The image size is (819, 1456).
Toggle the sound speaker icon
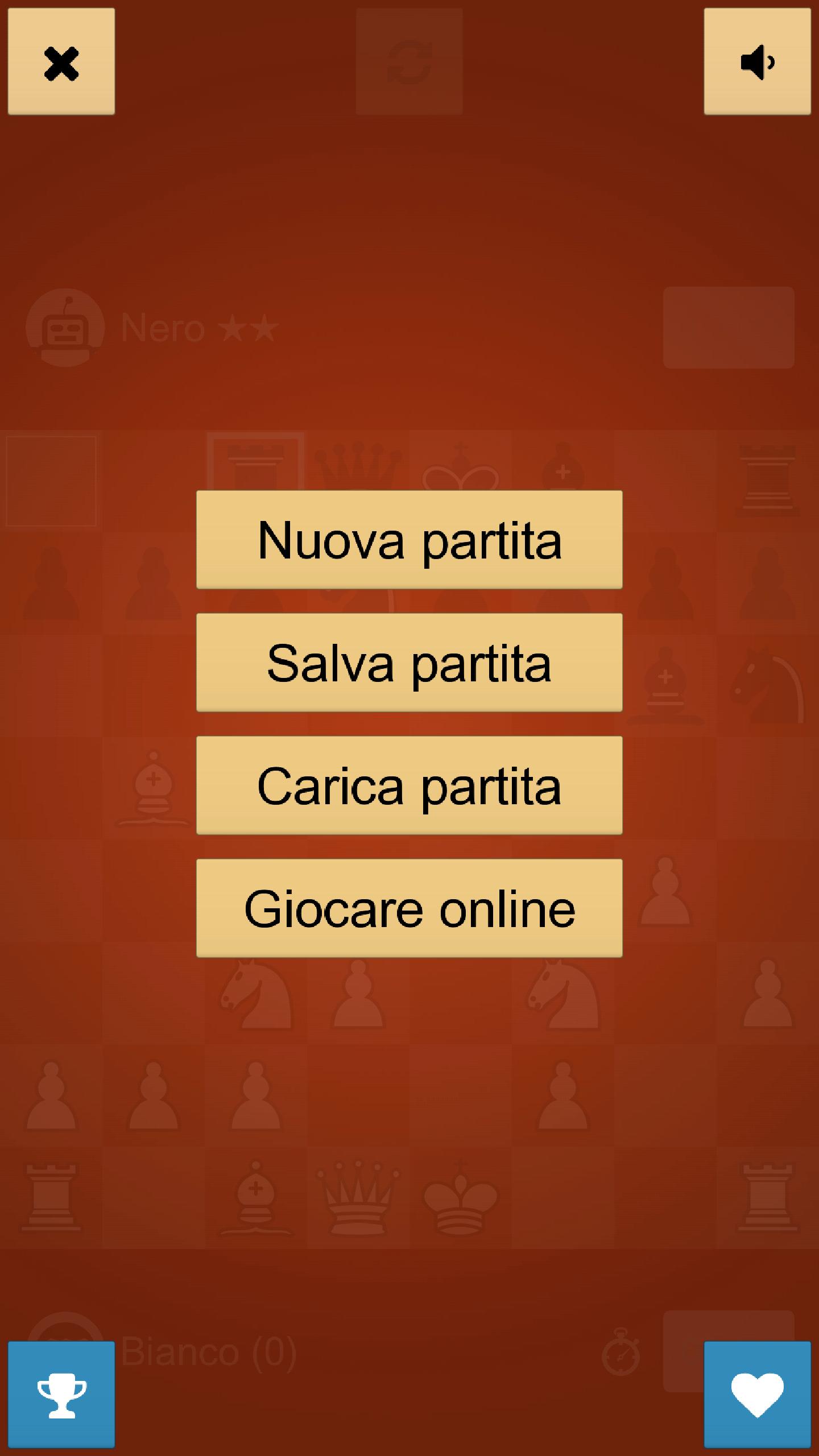coord(757,61)
